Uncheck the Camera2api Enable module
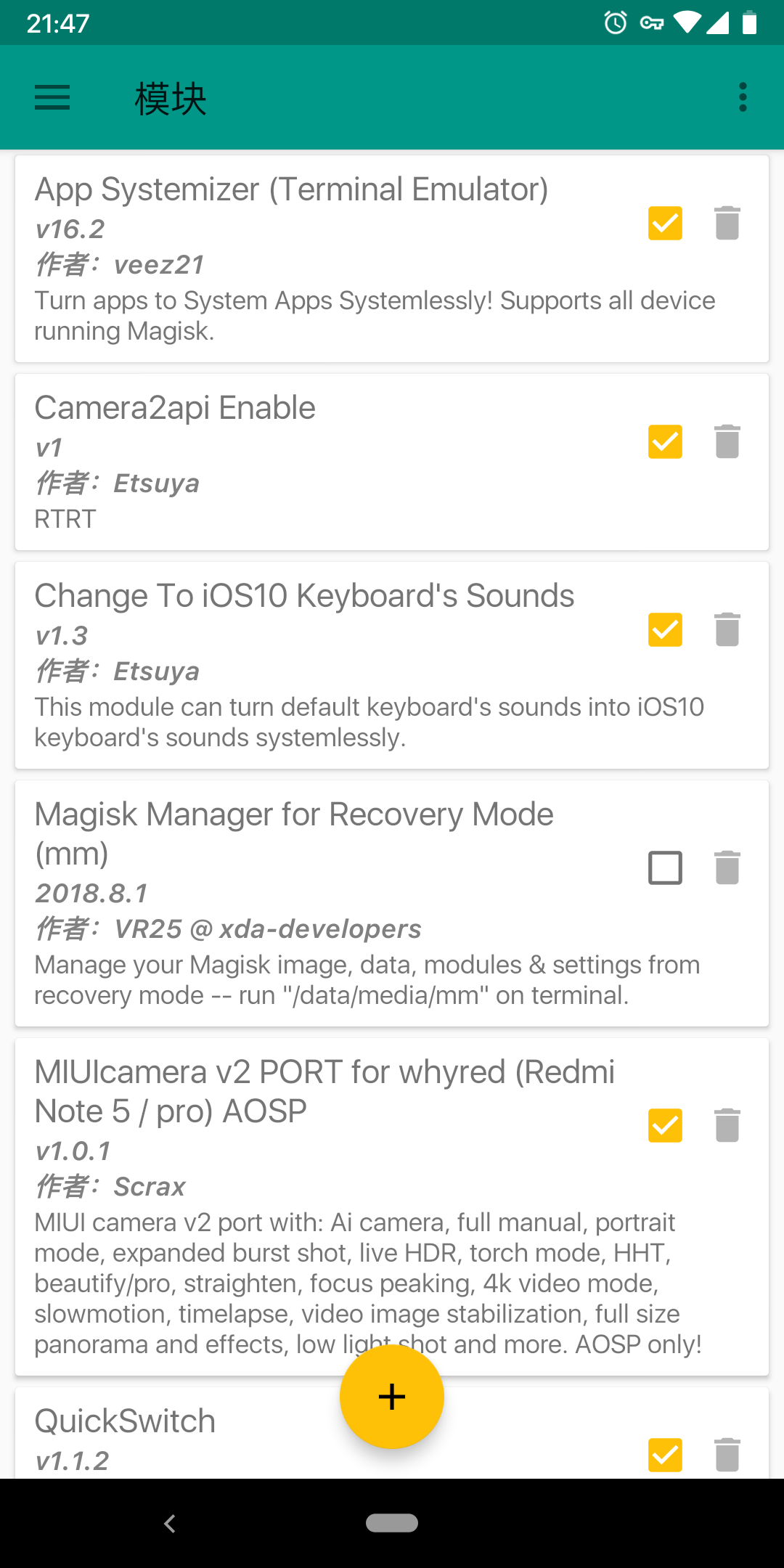The image size is (784, 1568). pos(665,441)
